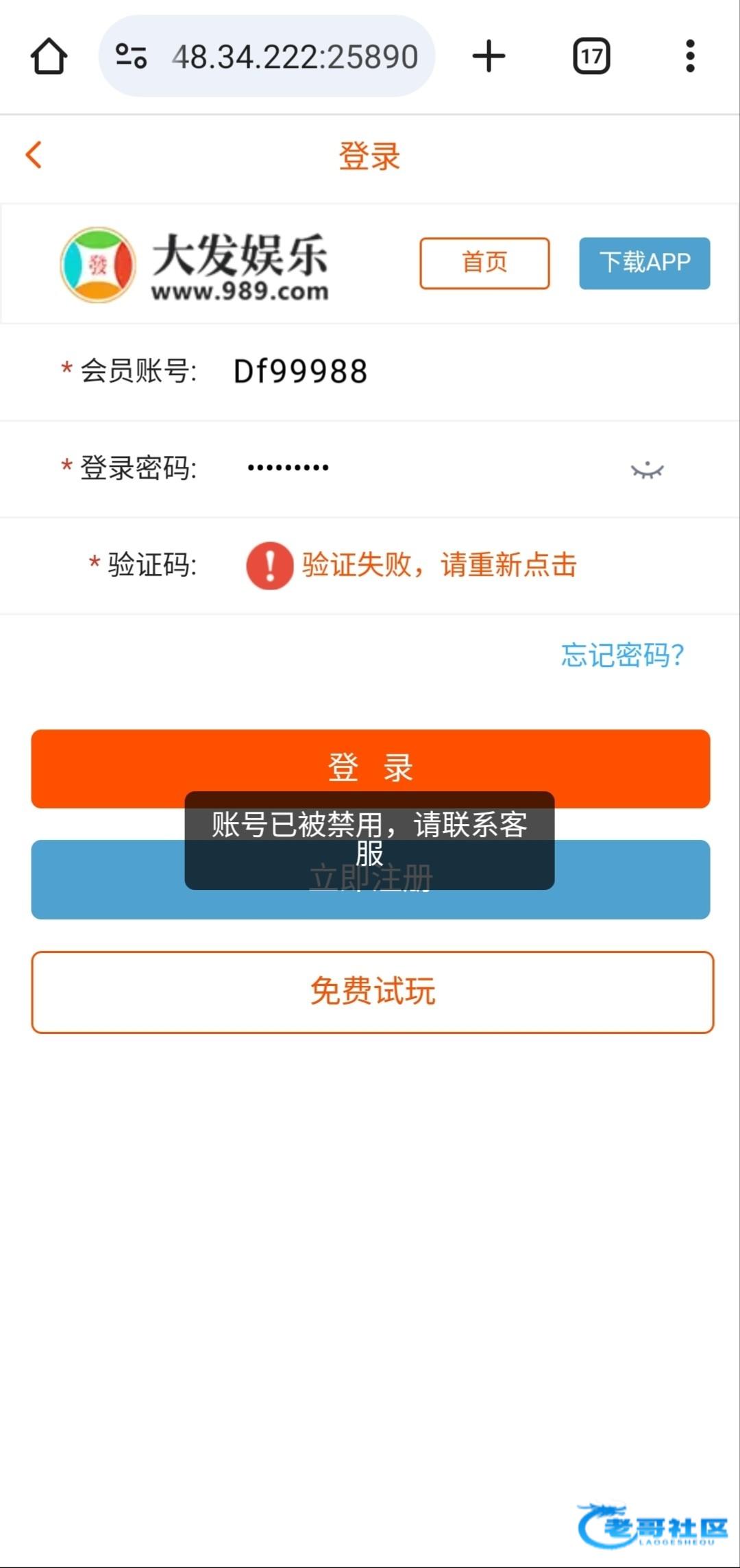View the 17 open tabs
The width and height of the screenshot is (740, 1568).
click(591, 56)
